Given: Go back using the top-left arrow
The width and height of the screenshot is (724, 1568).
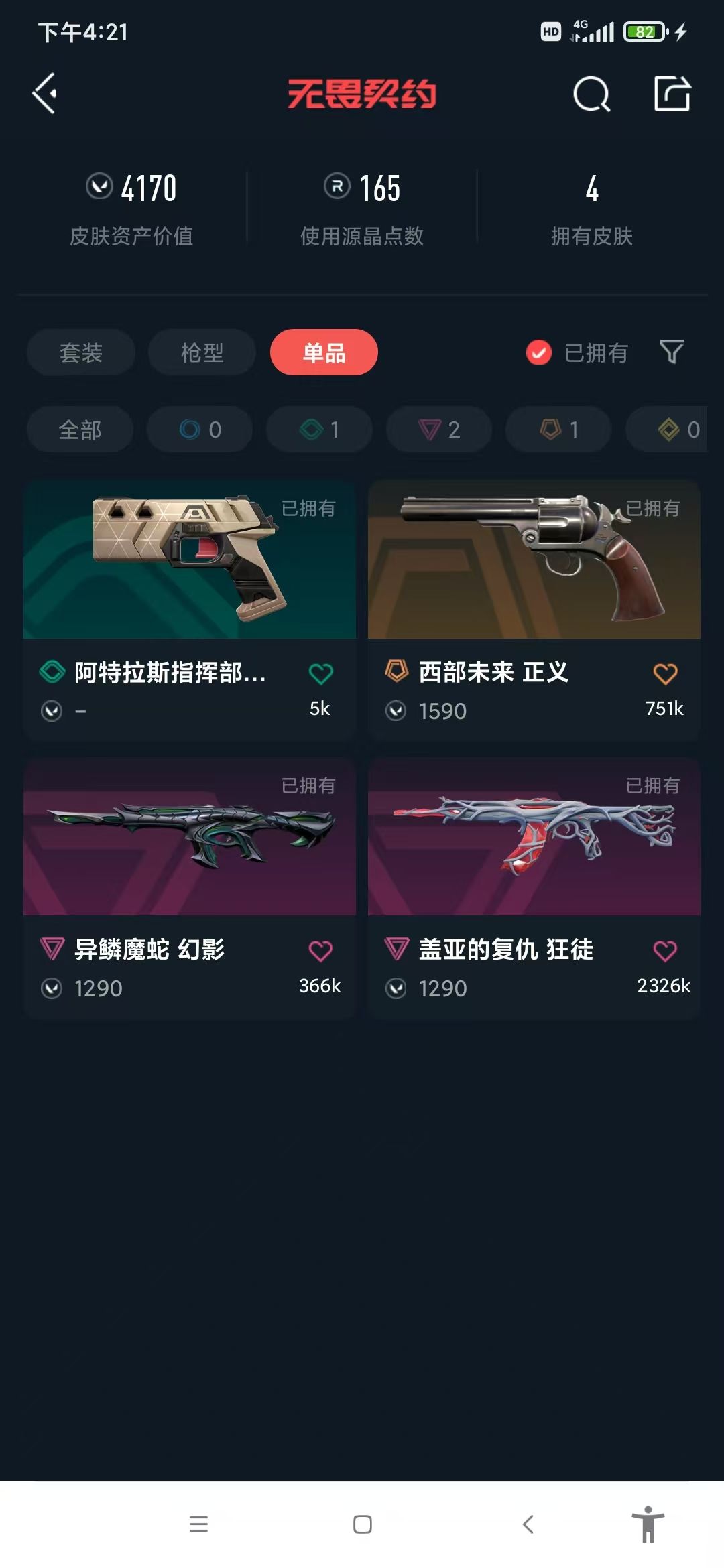Looking at the screenshot, I should (45, 93).
